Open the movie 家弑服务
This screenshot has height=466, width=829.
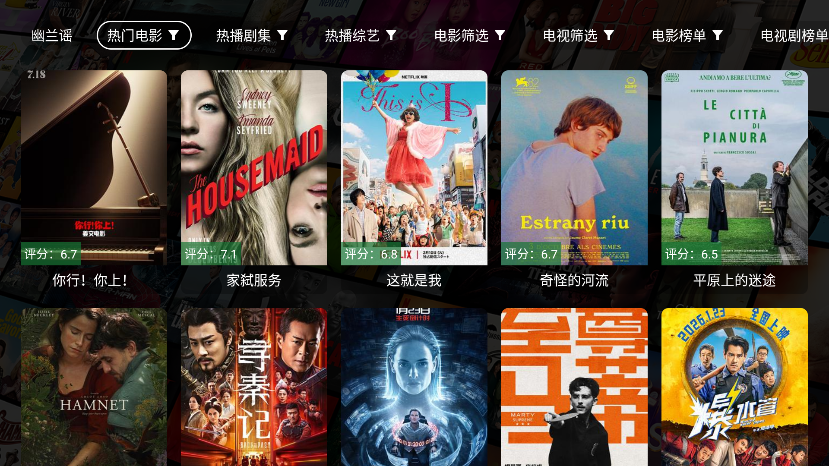click(254, 168)
